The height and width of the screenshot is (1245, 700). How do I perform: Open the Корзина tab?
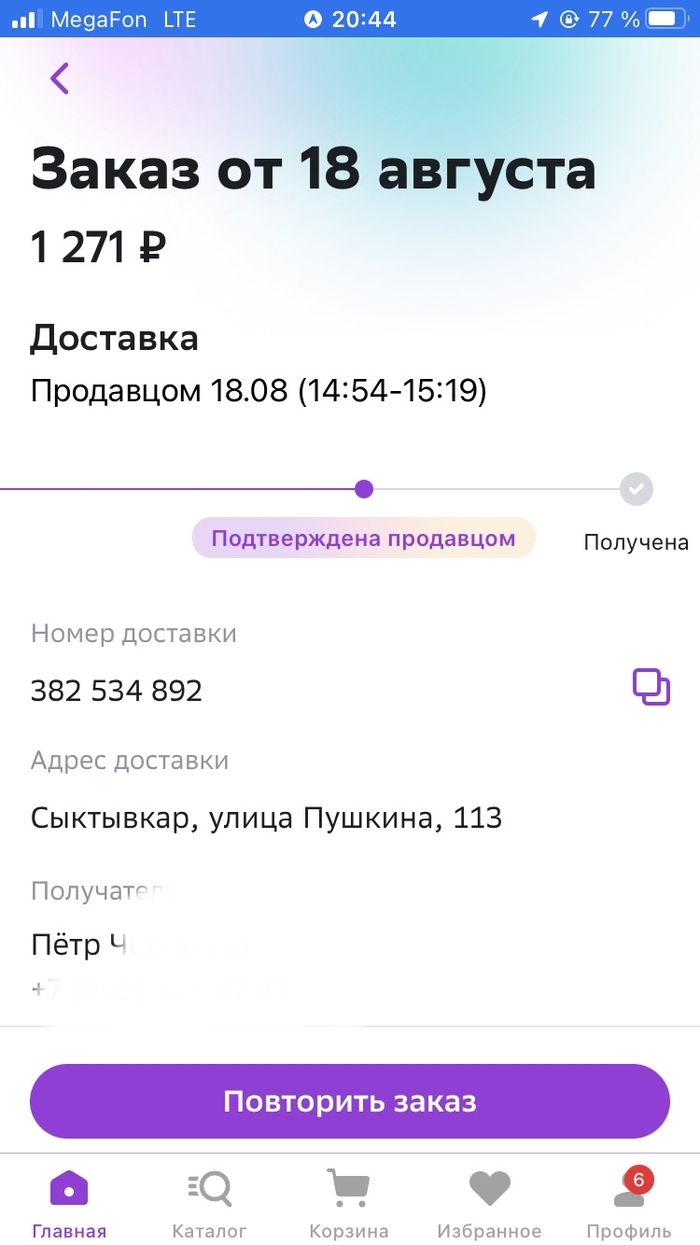coord(349,1203)
